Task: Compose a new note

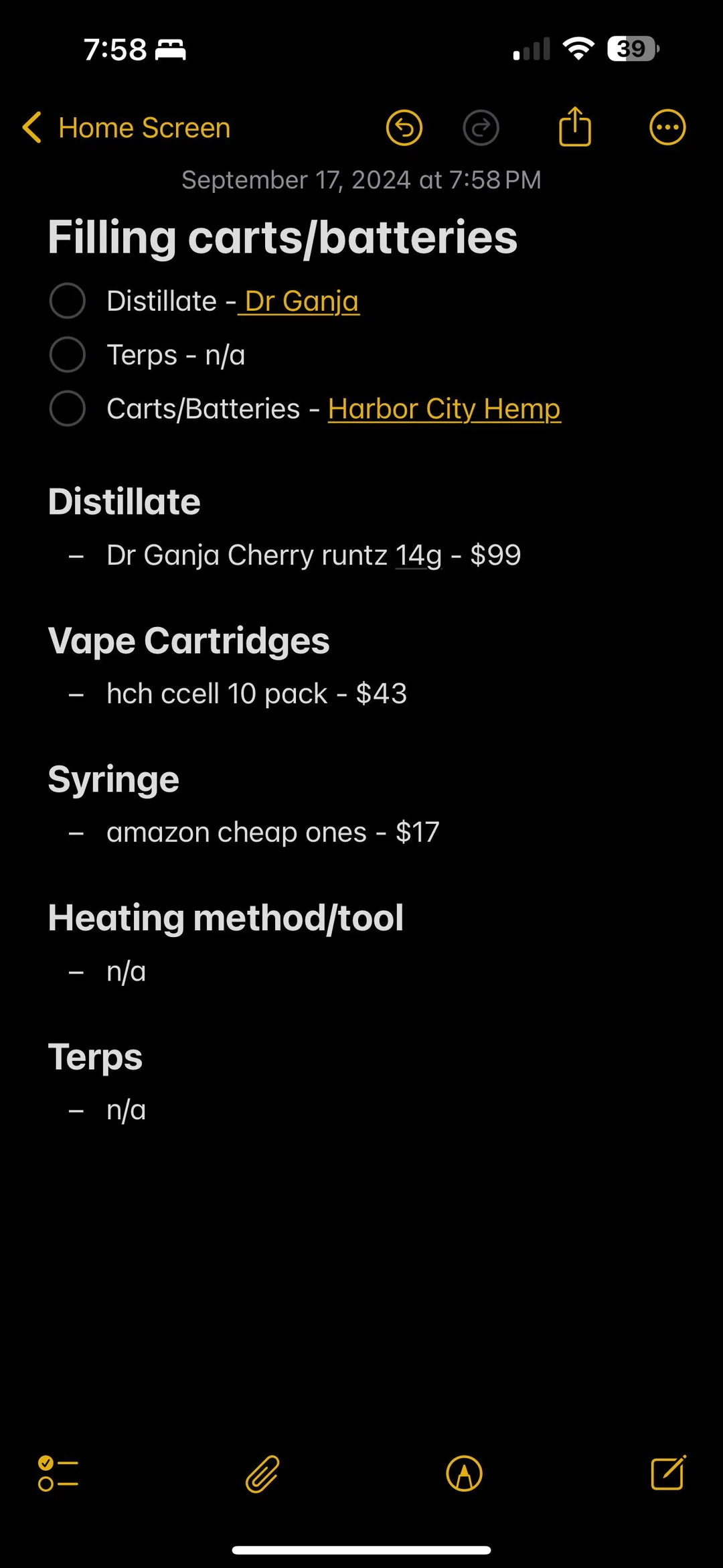Action: pos(668,1473)
